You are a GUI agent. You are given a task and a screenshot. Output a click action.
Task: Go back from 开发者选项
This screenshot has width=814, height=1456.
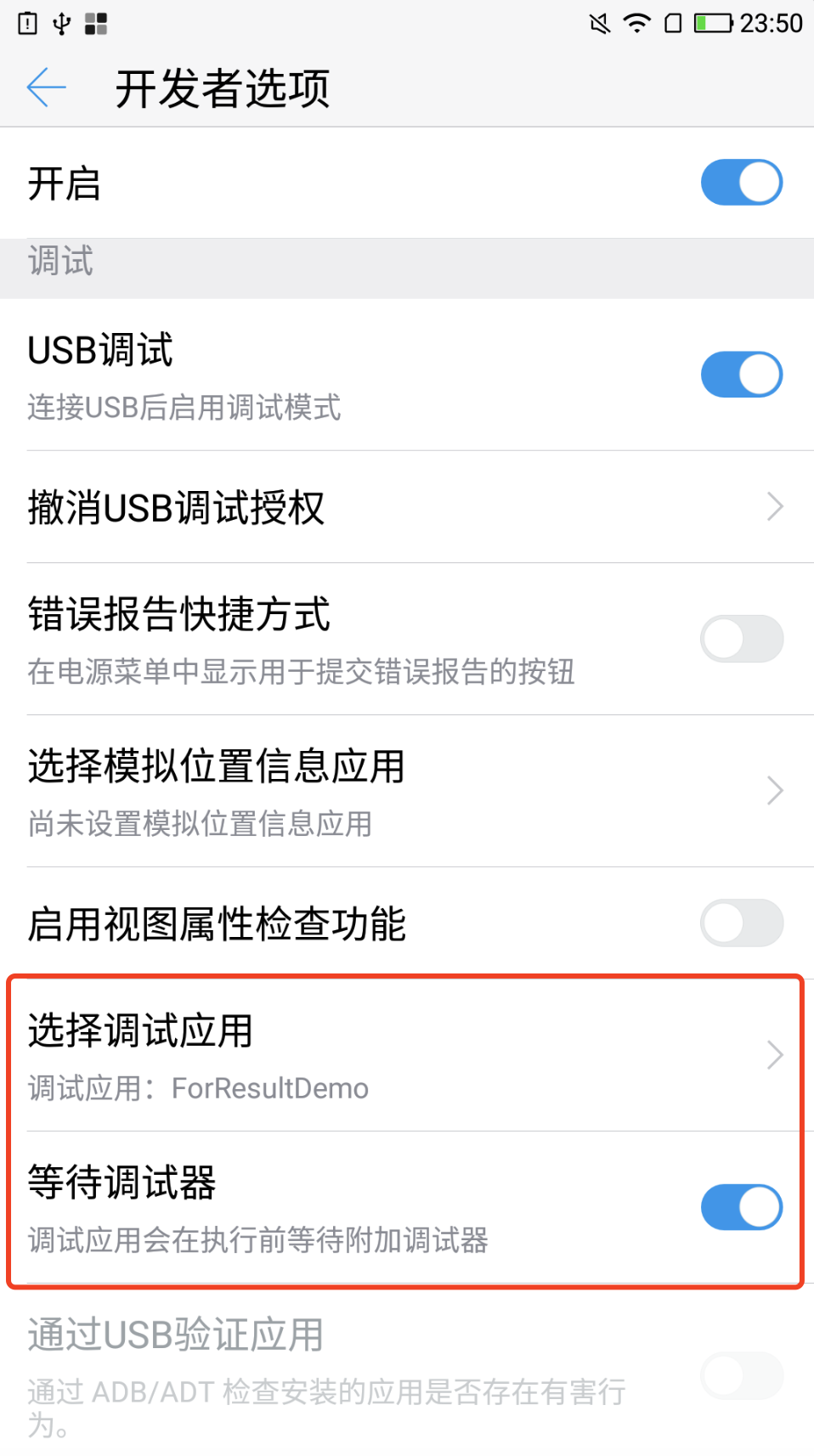46,87
